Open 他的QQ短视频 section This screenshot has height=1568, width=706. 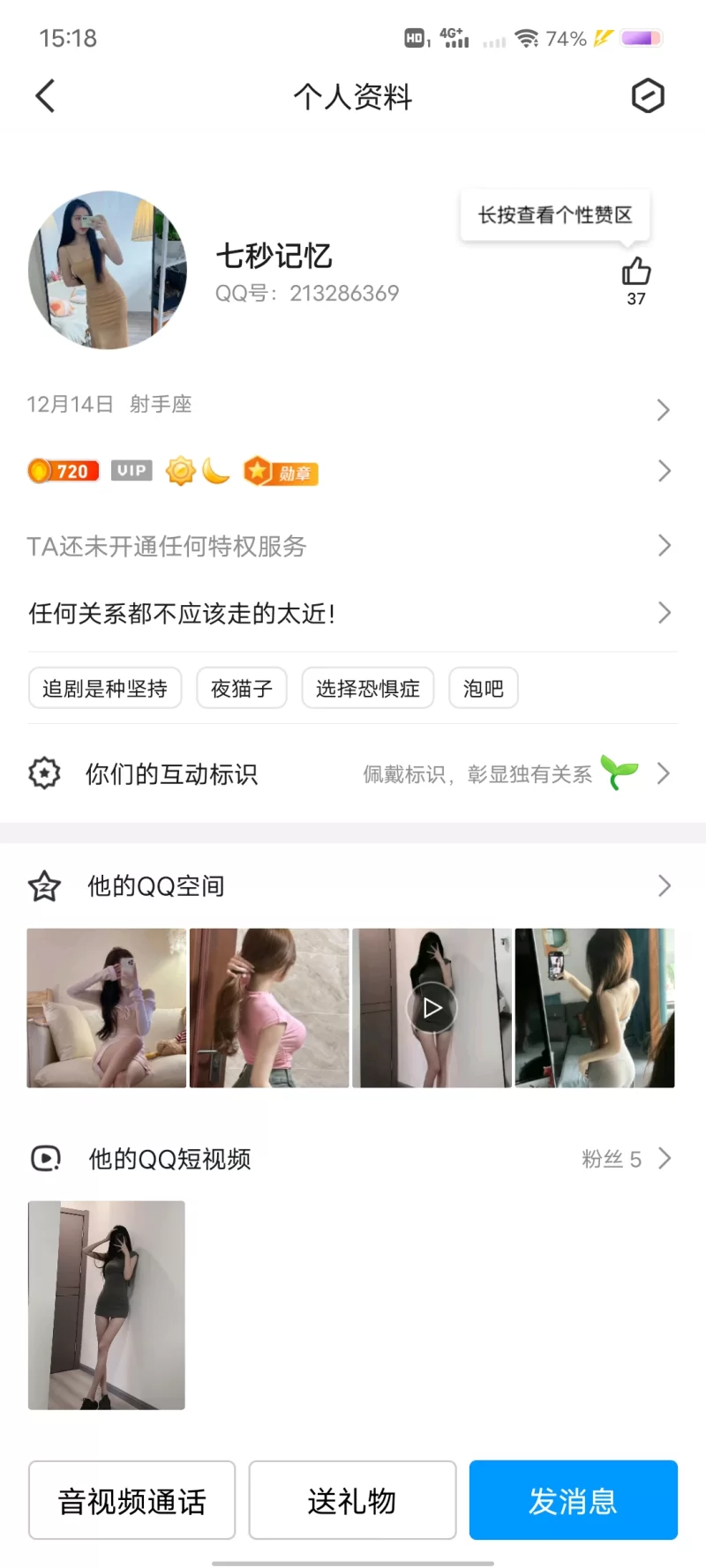pos(353,1158)
